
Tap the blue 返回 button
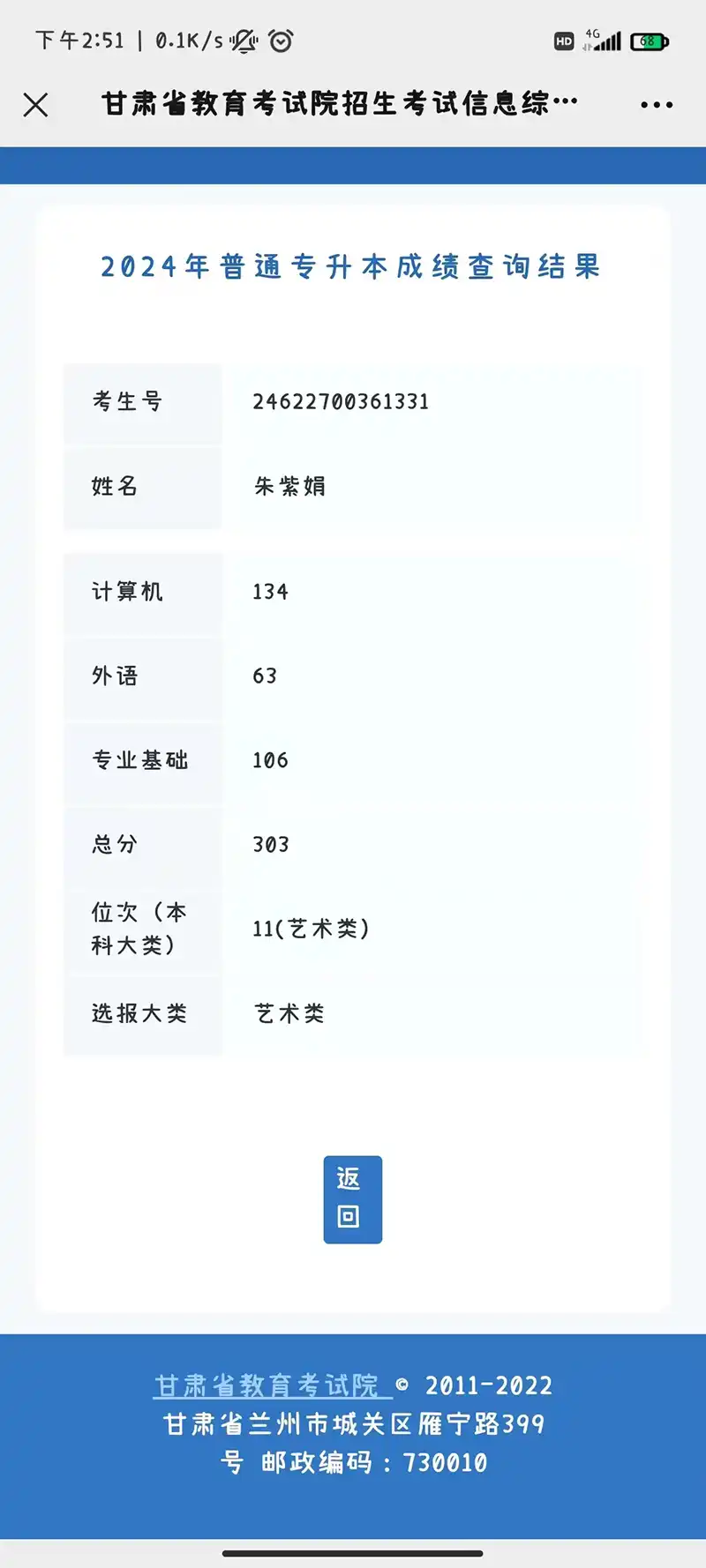(x=352, y=1198)
